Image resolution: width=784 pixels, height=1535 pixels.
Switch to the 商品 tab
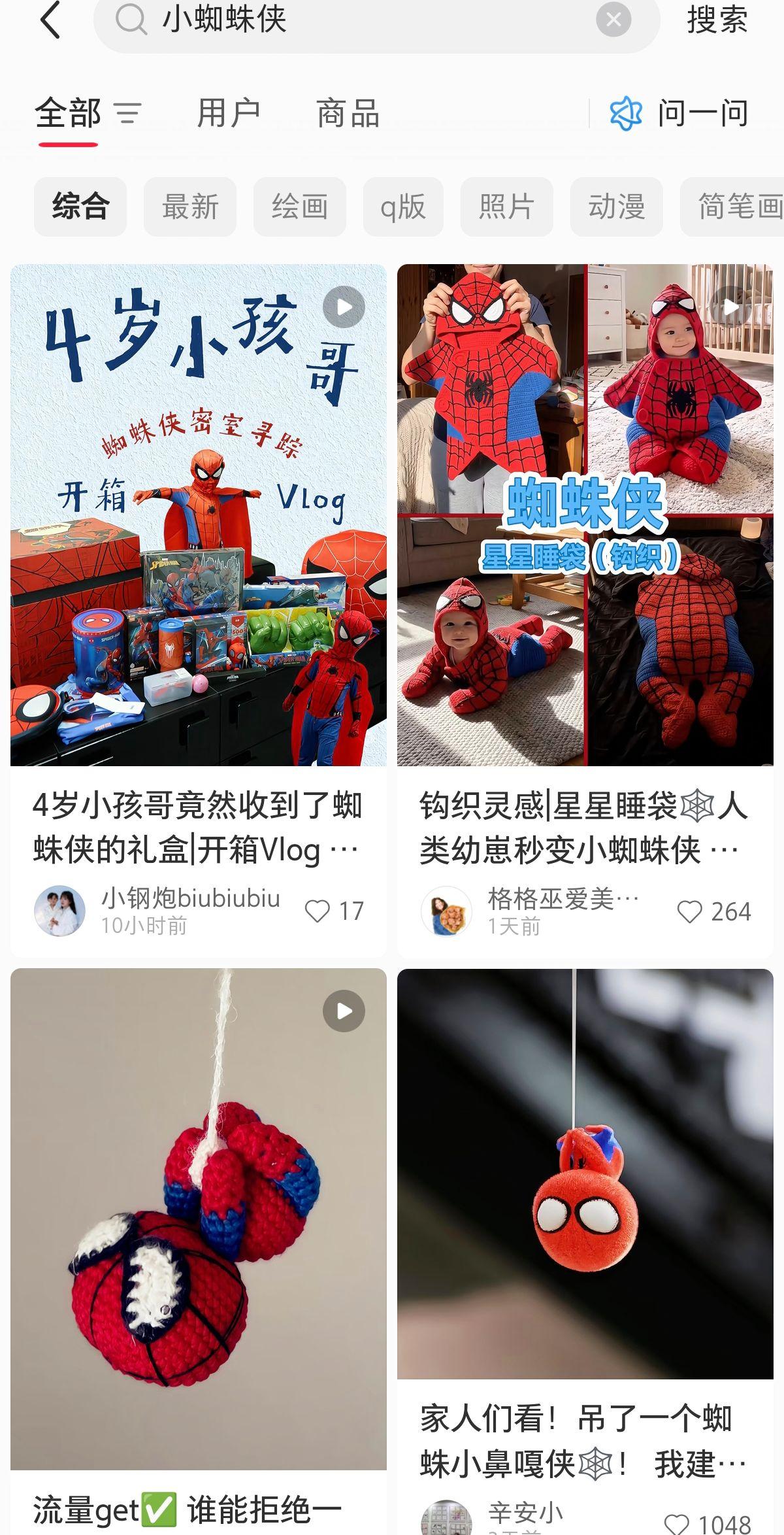tap(348, 114)
